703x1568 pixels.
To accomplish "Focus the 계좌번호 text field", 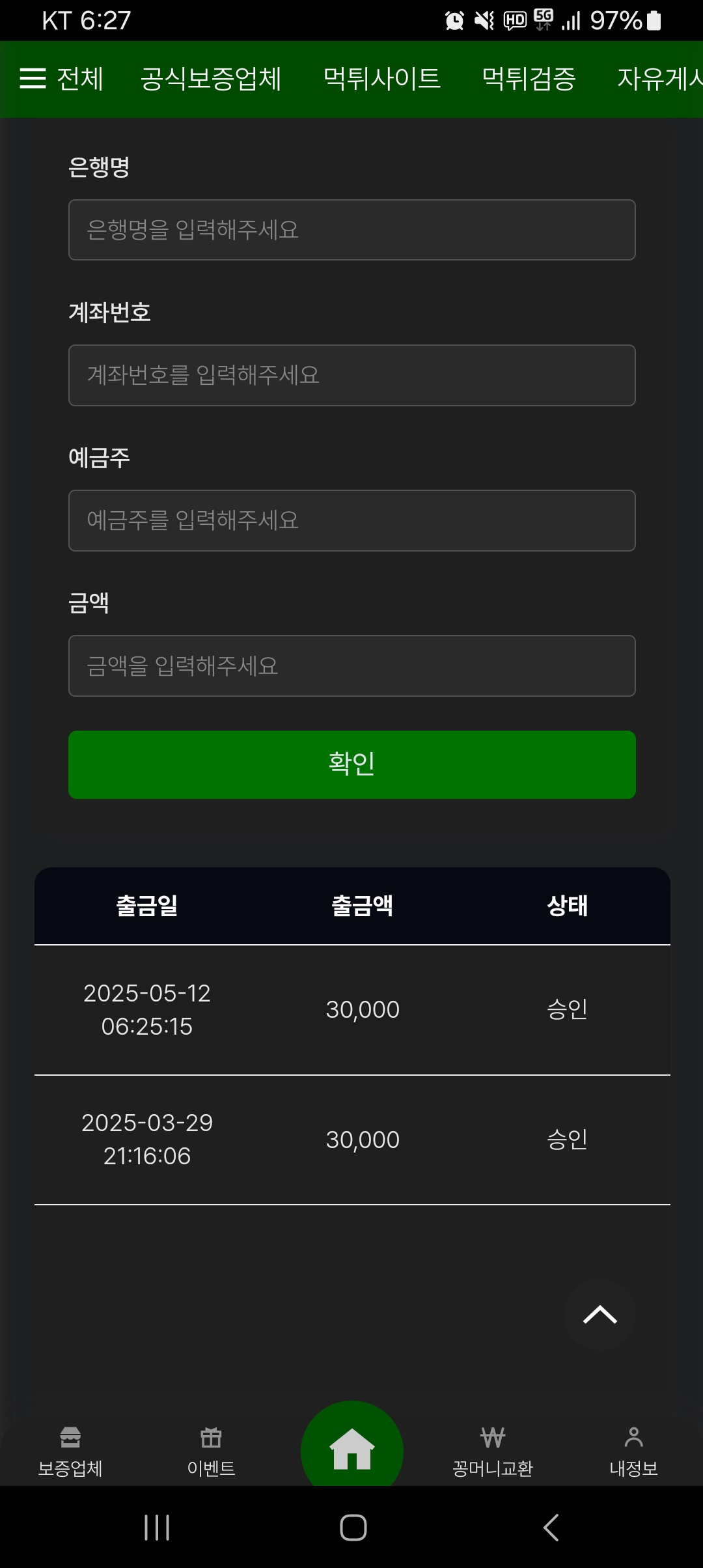I will tap(352, 375).
